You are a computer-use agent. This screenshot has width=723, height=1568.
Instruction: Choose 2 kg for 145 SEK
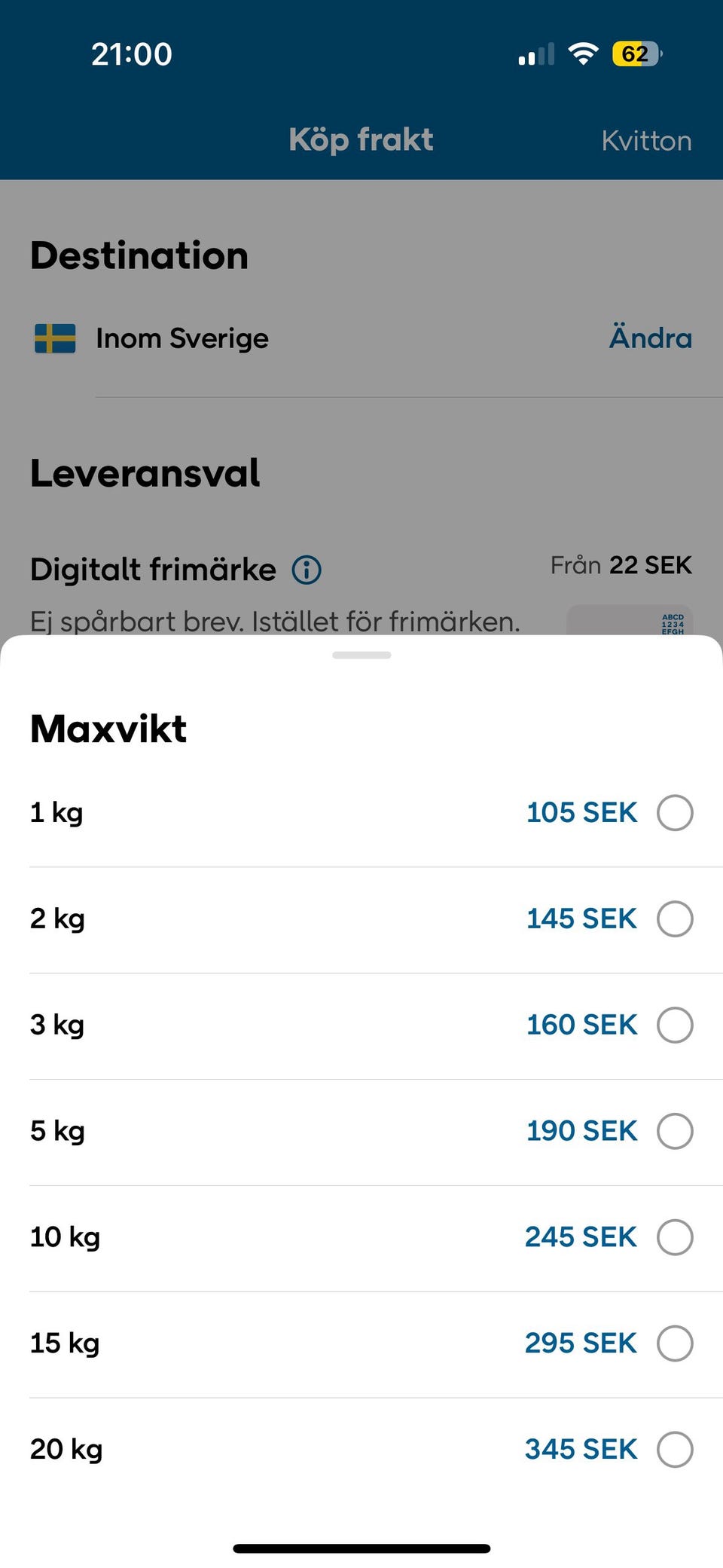[675, 919]
